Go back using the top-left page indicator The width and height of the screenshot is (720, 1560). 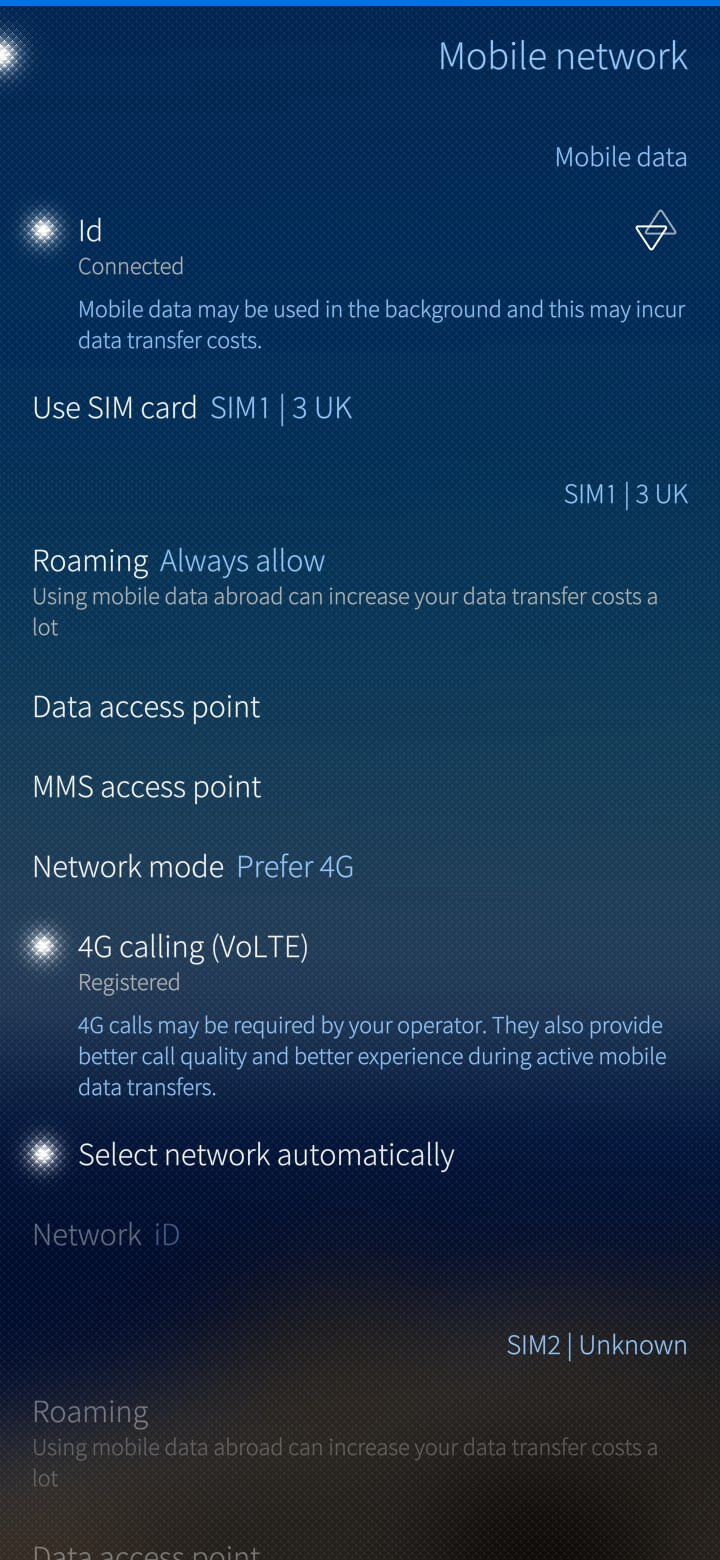click(10, 57)
